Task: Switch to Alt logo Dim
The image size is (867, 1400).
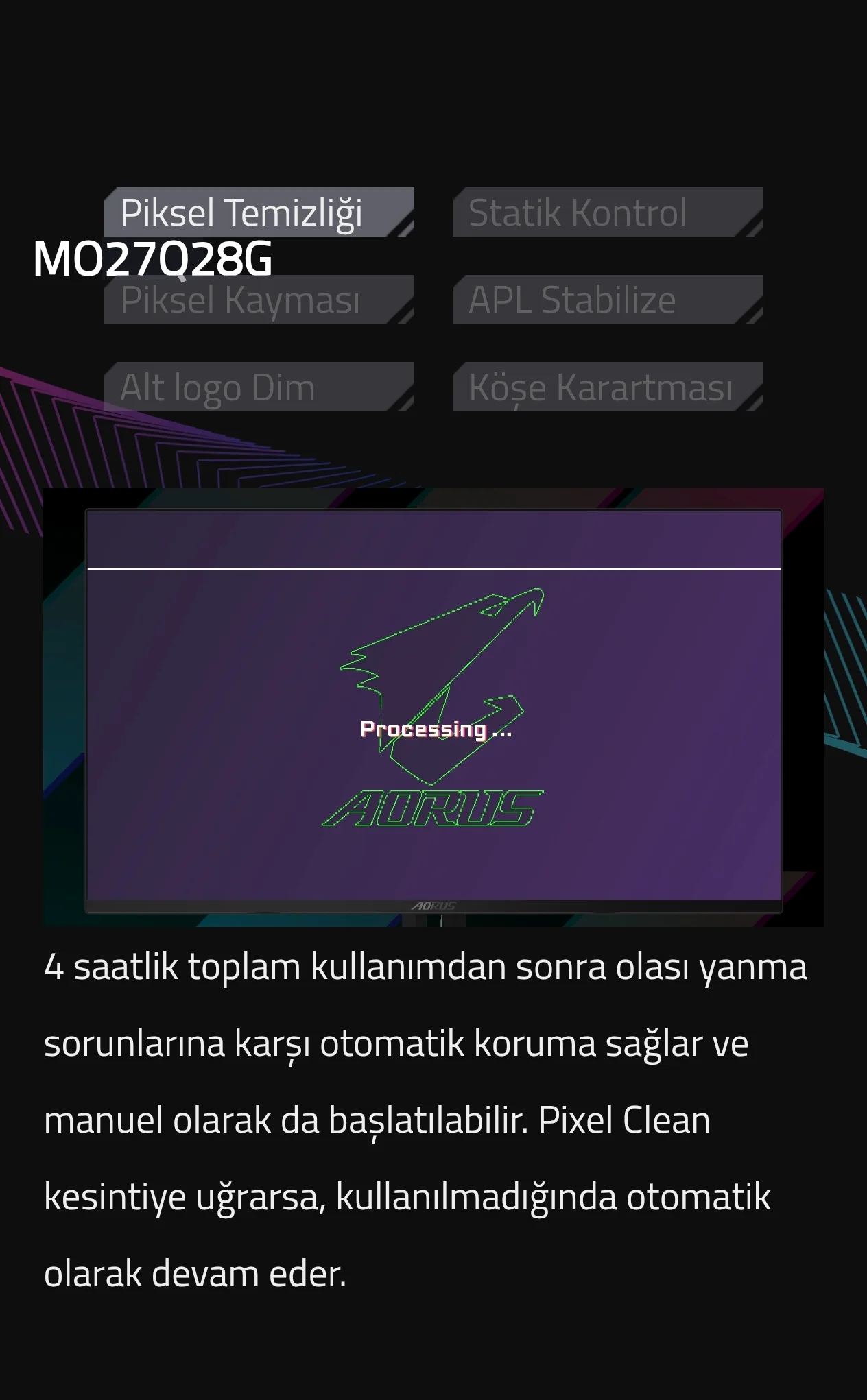Action: [x=259, y=387]
